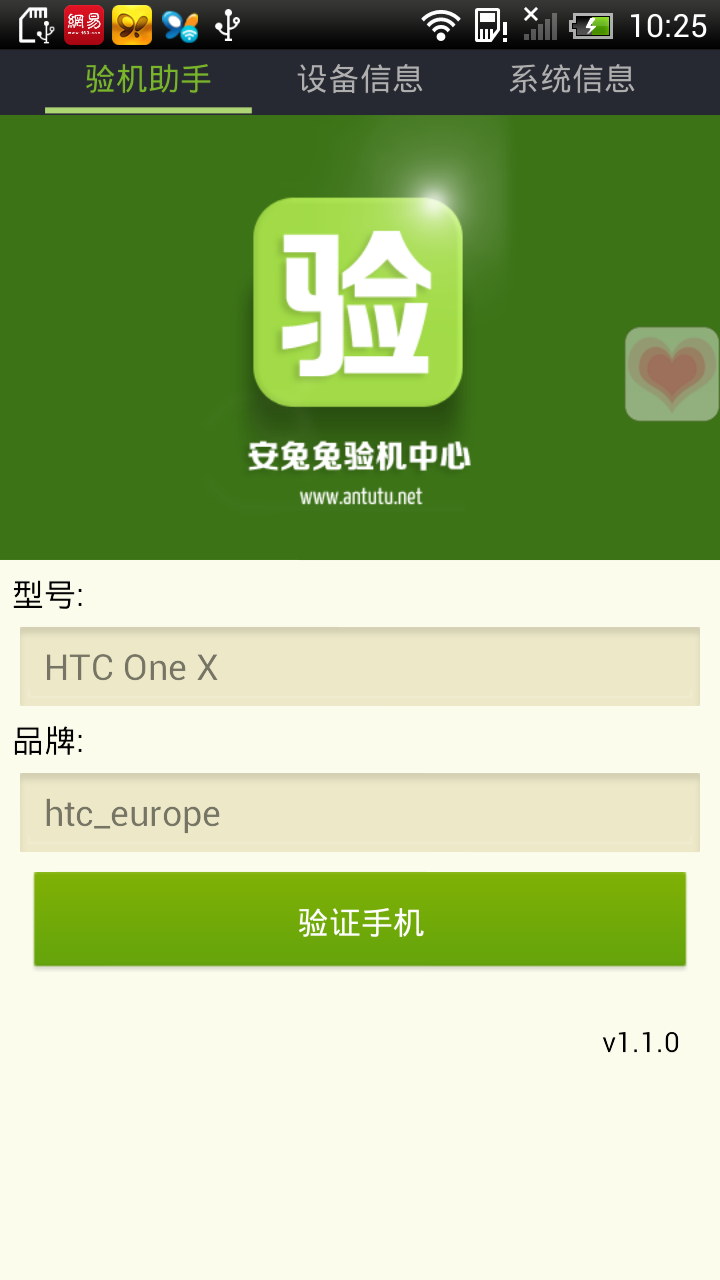Select the 型号 field showing HTC One X

360,667
